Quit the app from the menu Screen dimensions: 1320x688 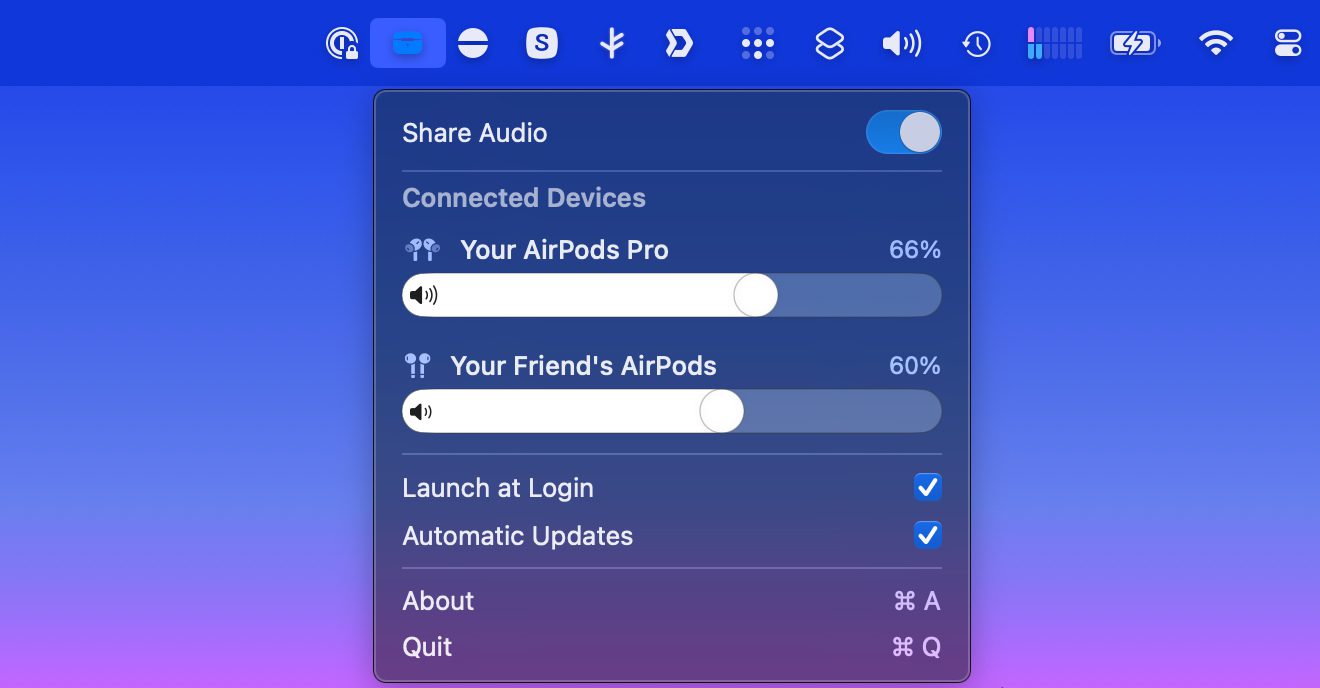pyautogui.click(x=427, y=647)
